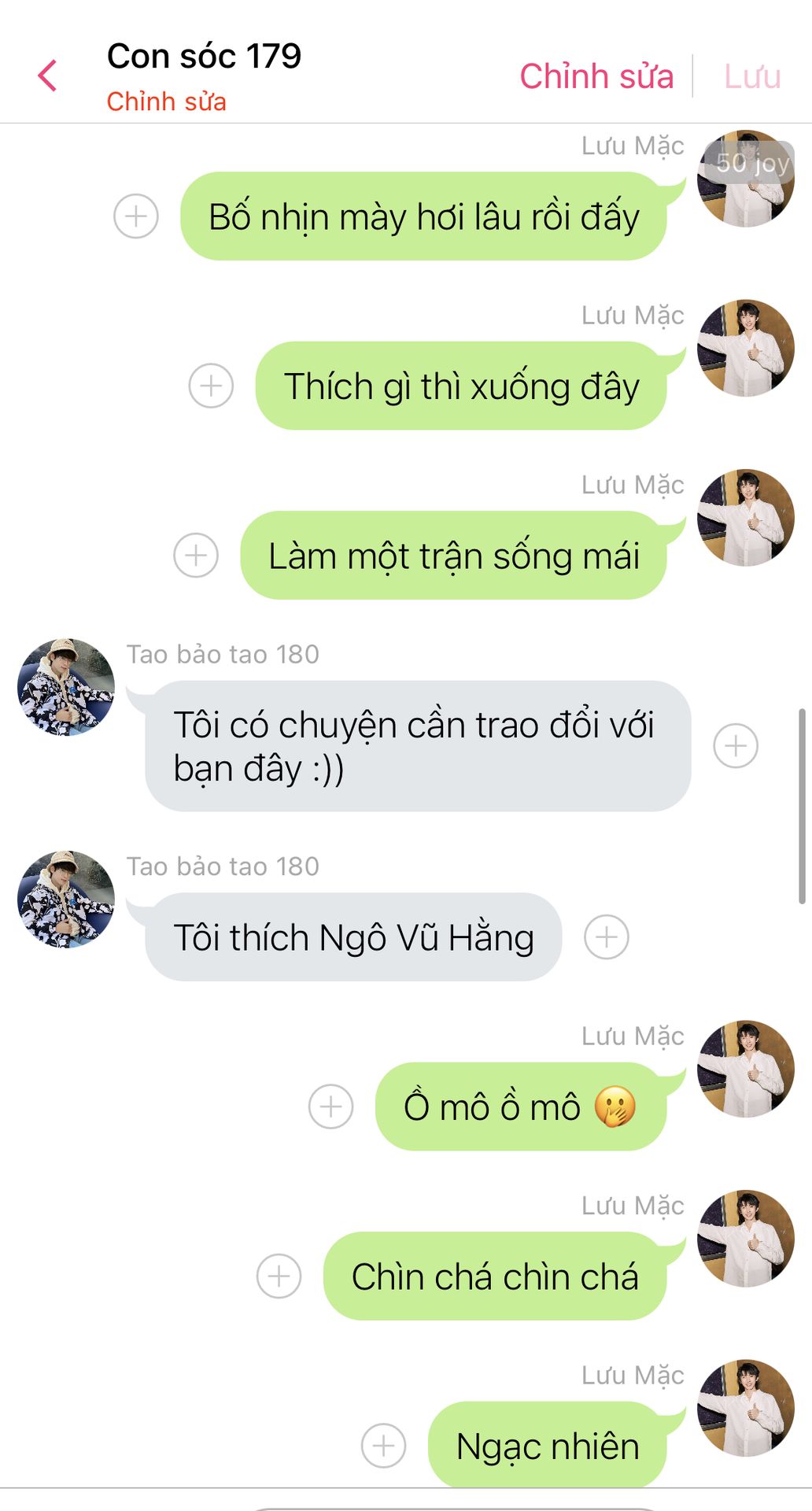Tap the Lưu save button
The image size is (812, 1511).
[752, 76]
